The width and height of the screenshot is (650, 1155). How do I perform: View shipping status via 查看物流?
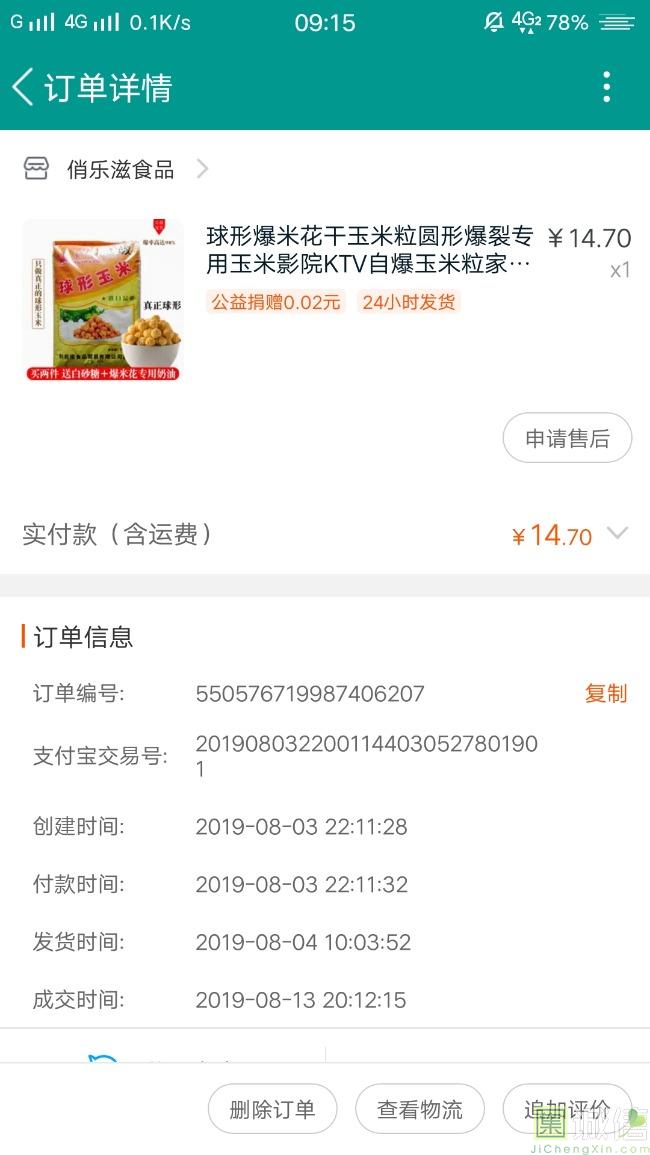click(420, 1109)
